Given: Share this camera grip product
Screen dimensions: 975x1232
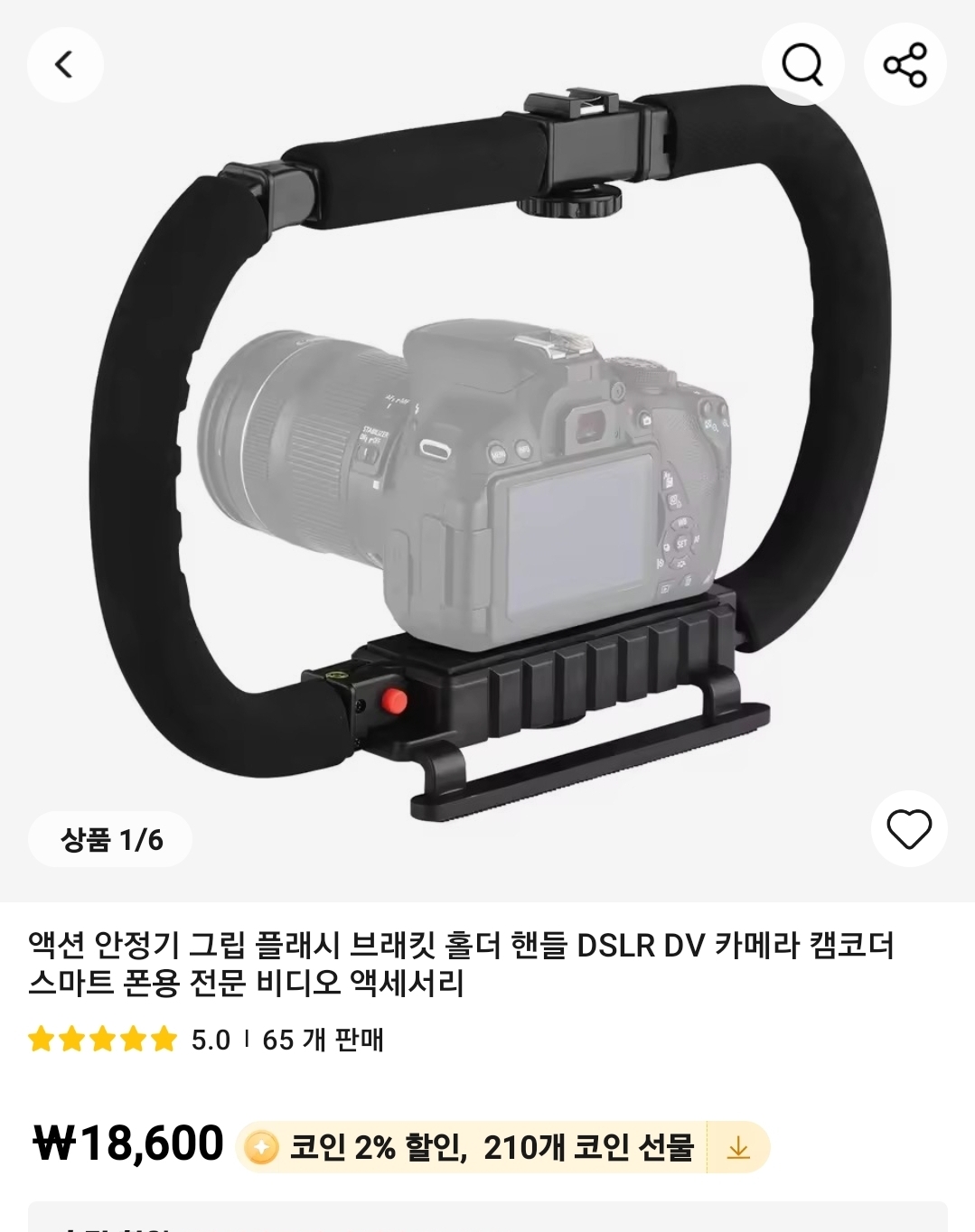Looking at the screenshot, I should [x=905, y=64].
